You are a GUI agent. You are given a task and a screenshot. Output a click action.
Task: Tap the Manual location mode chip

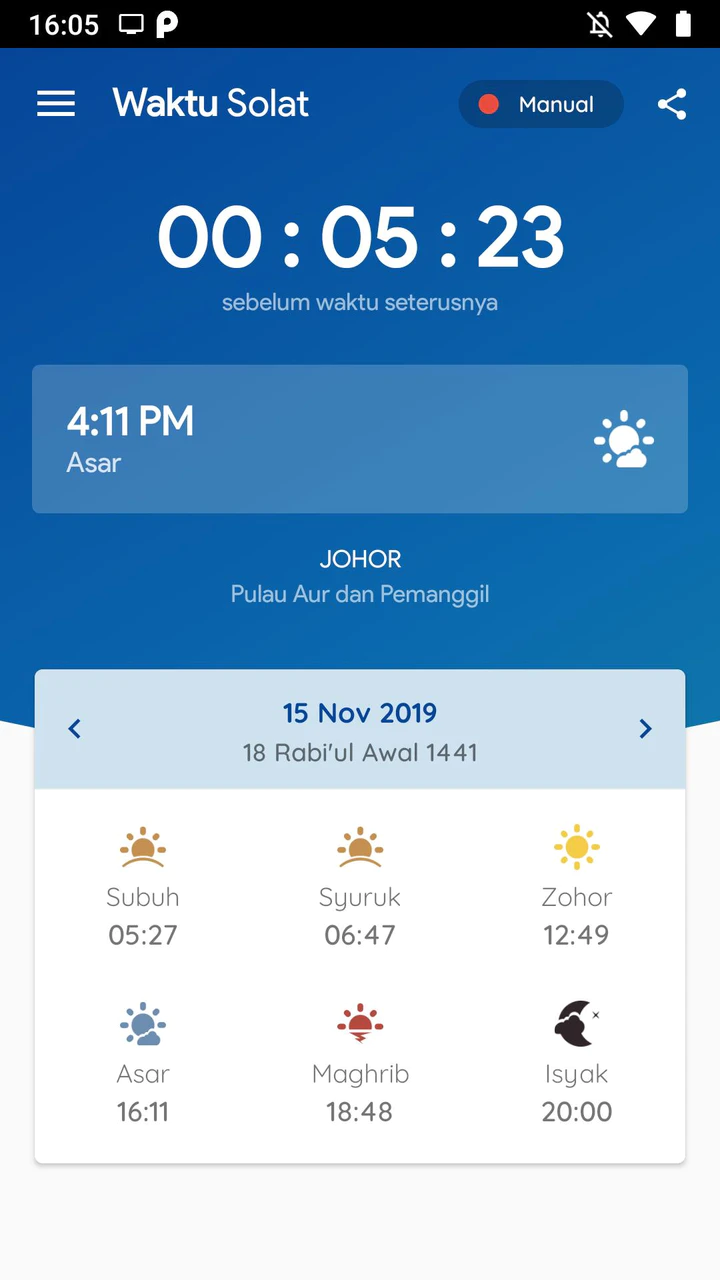[x=540, y=104]
